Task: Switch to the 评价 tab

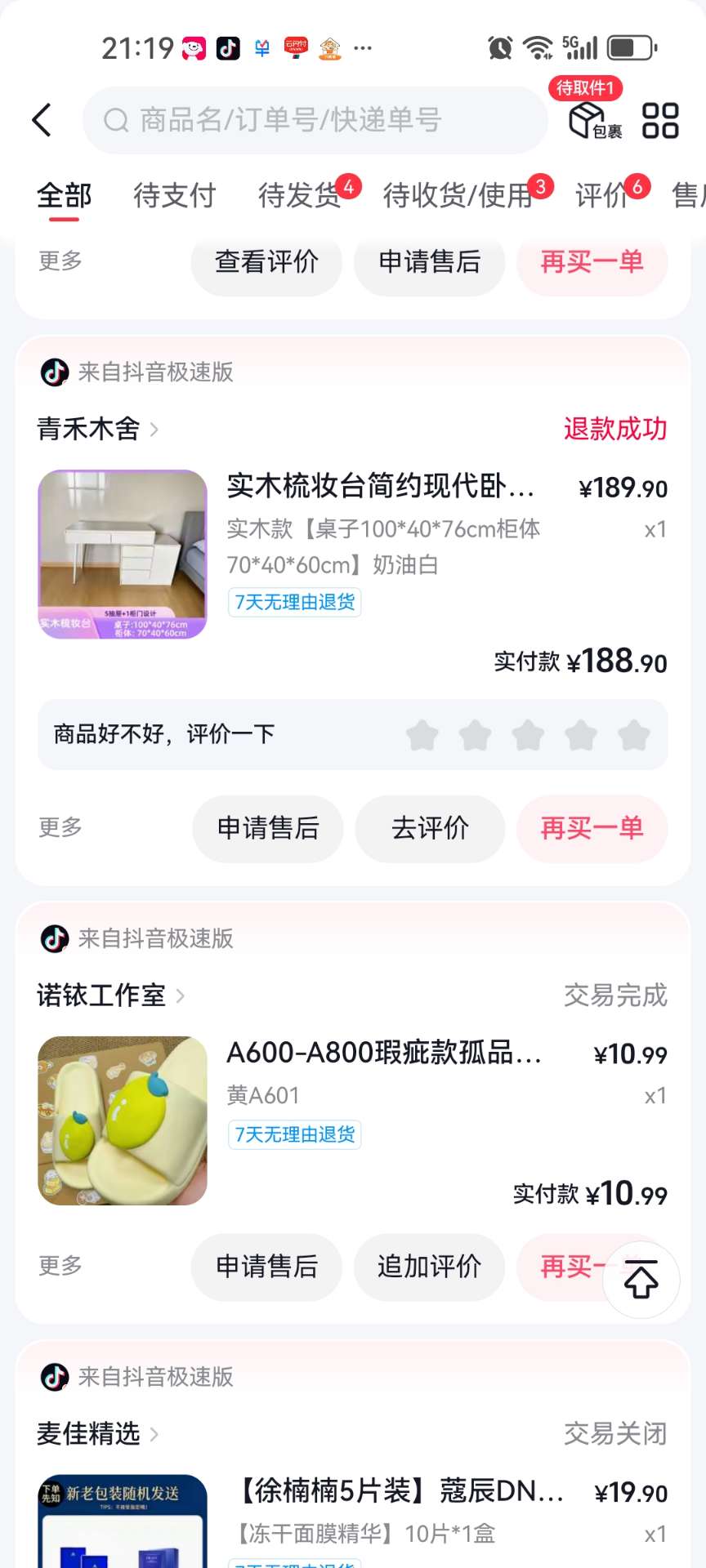Action: pyautogui.click(x=601, y=195)
